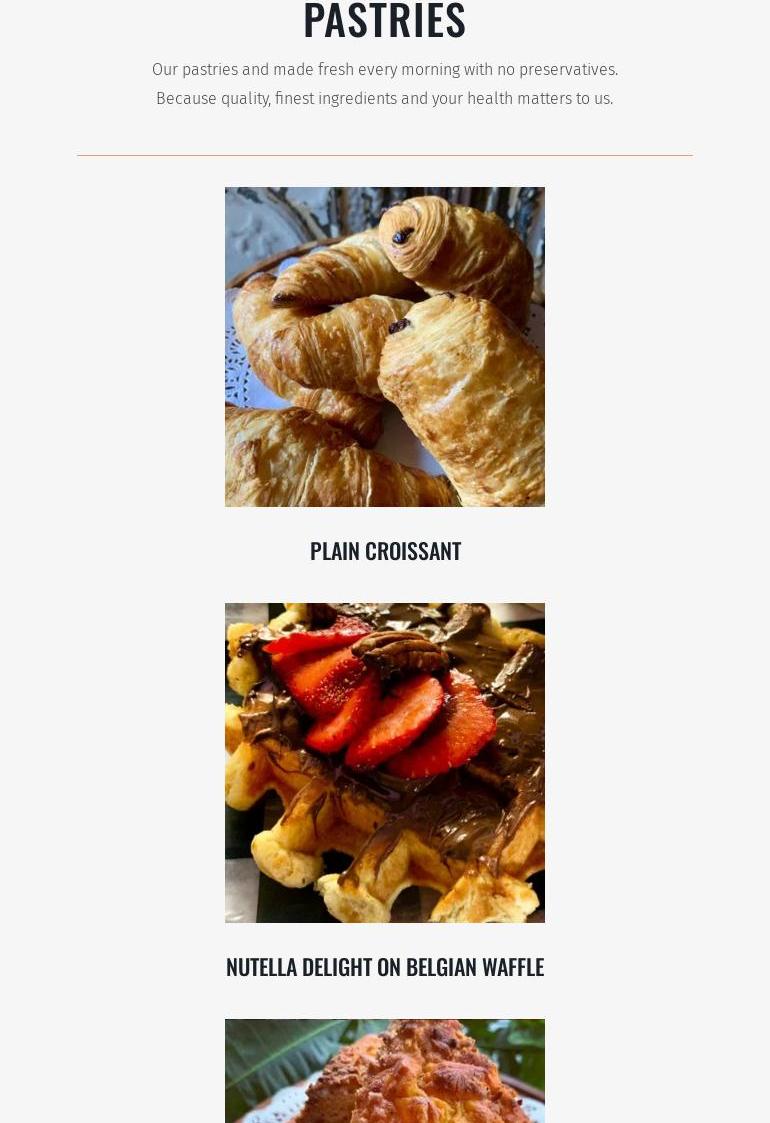The image size is (770, 1123).
Task: Open the partially visible pastry photo
Action: [385, 1071]
